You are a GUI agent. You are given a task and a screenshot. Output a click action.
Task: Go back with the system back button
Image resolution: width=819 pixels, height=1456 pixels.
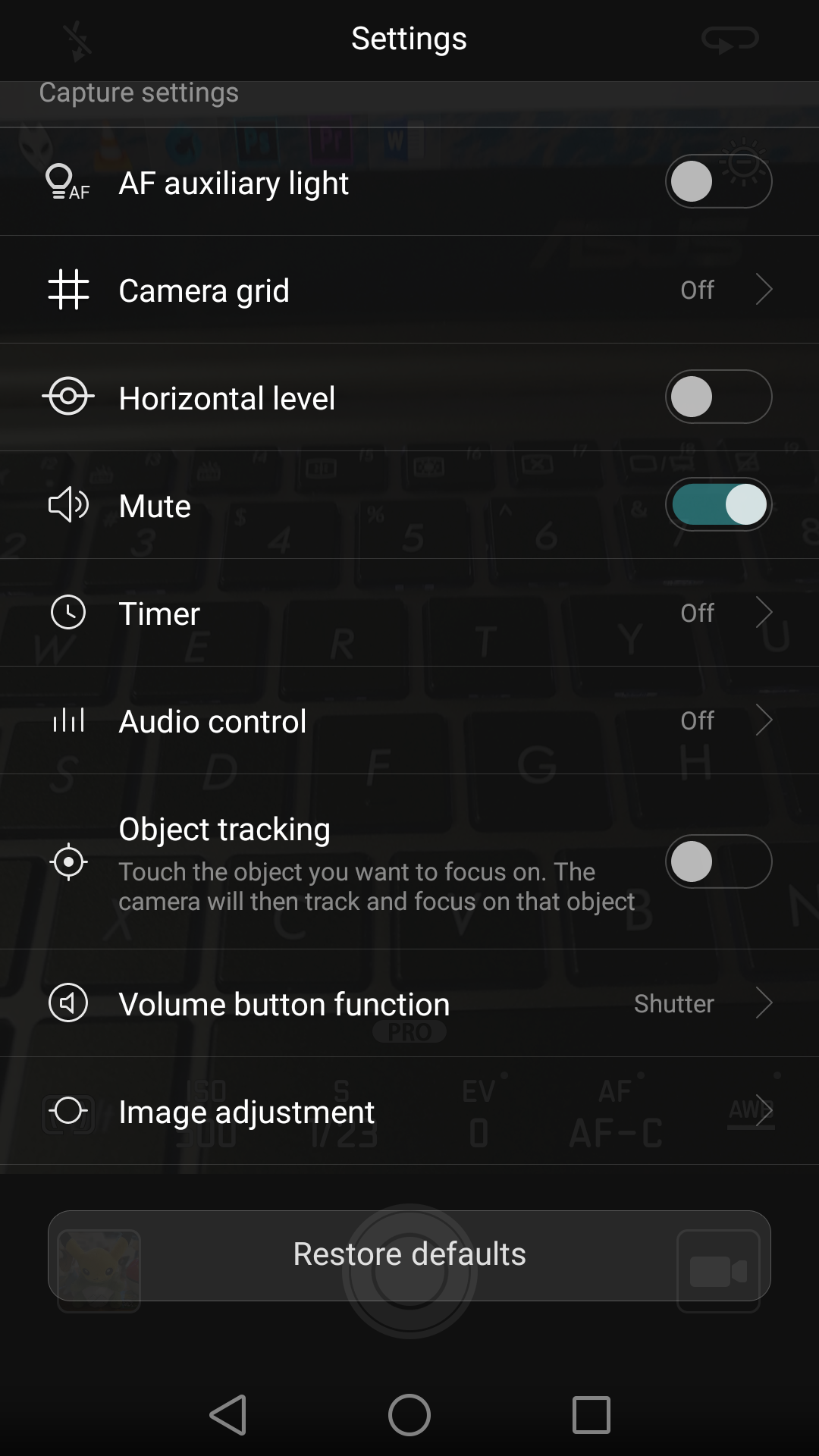tap(227, 1415)
